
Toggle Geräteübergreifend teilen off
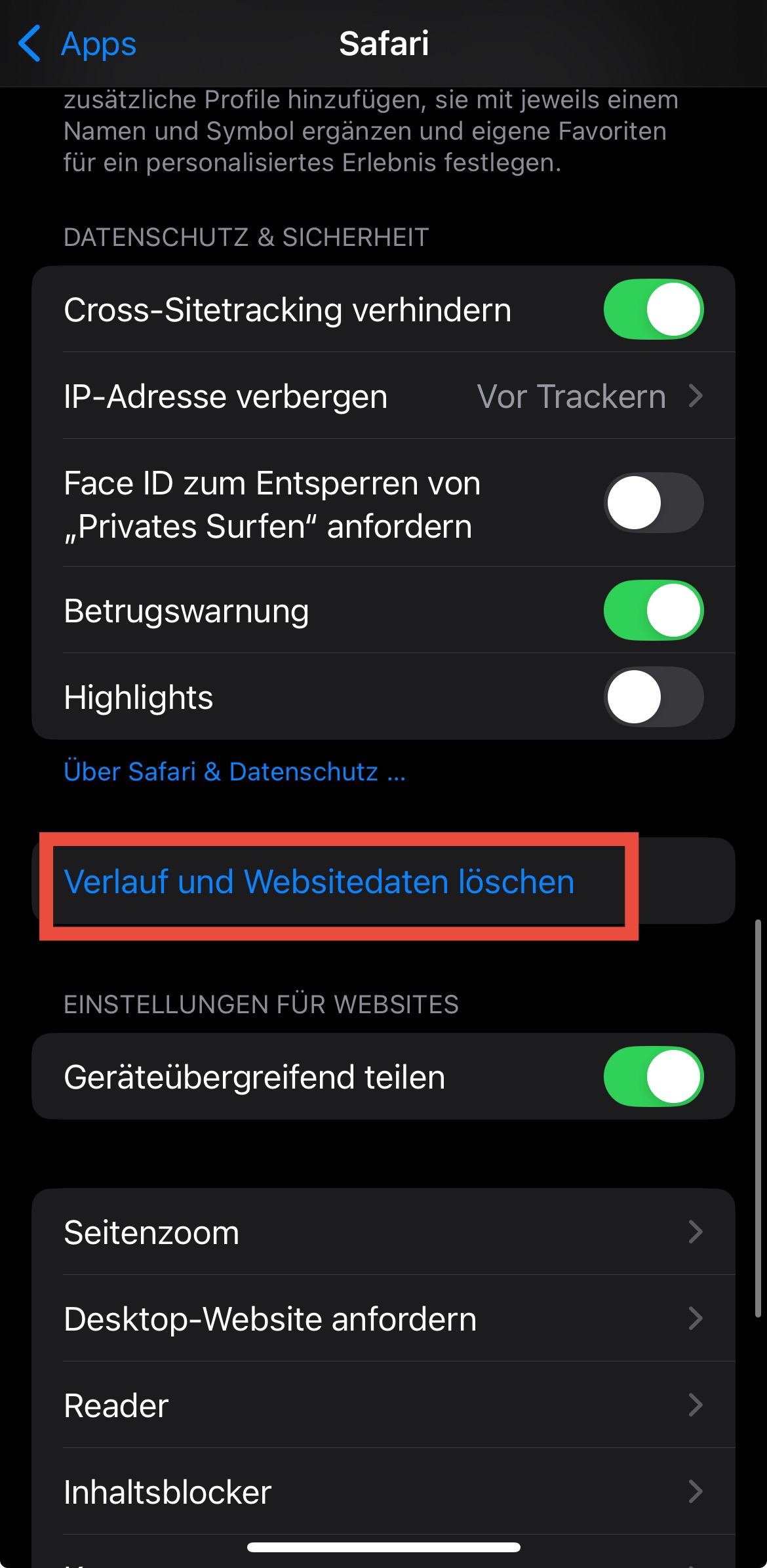653,1077
